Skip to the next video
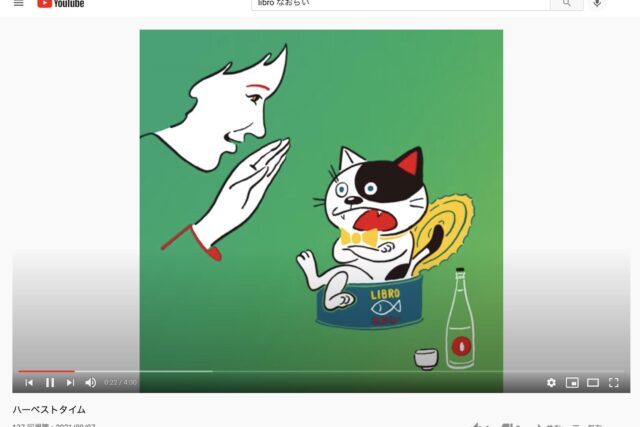The image size is (640, 427). tap(70, 382)
